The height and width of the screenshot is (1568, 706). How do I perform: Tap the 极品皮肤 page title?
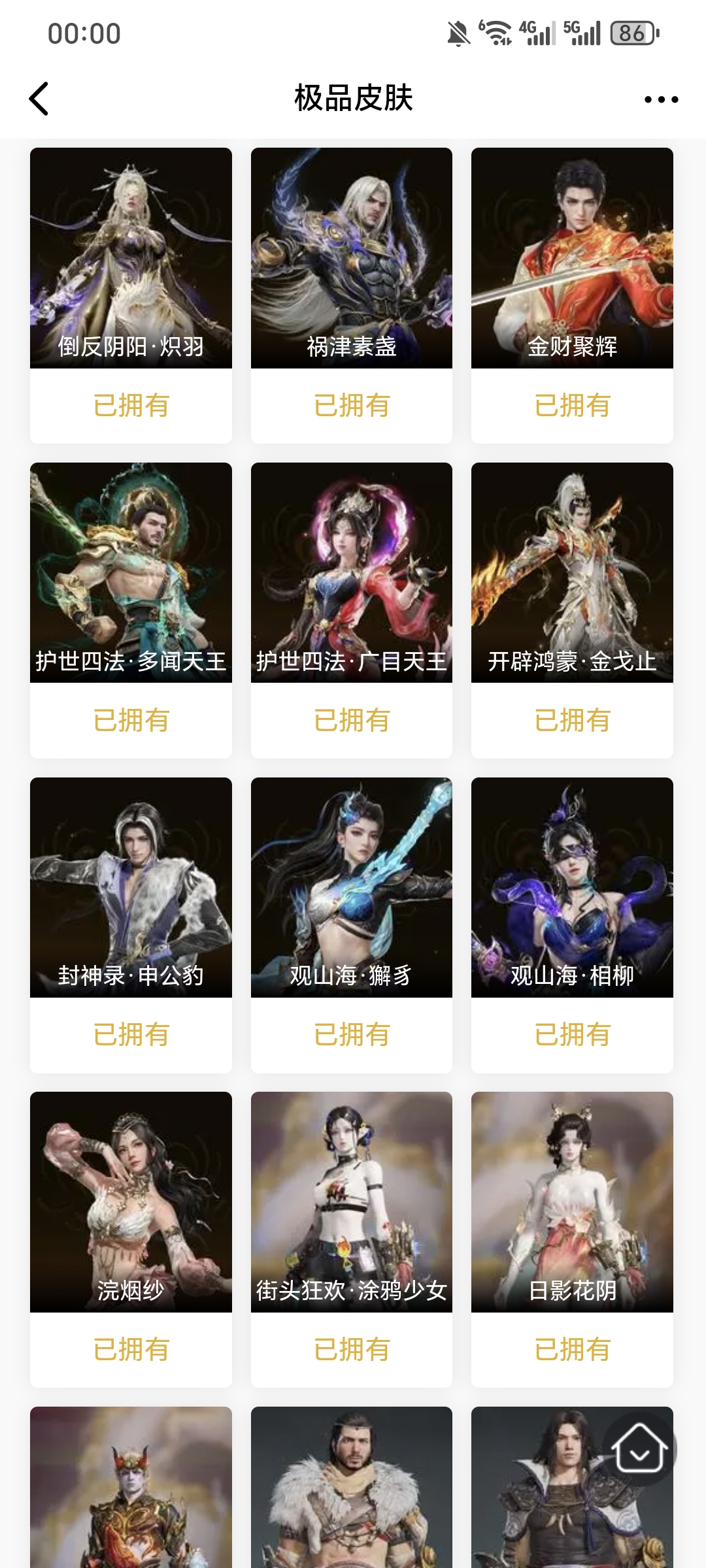[352, 98]
